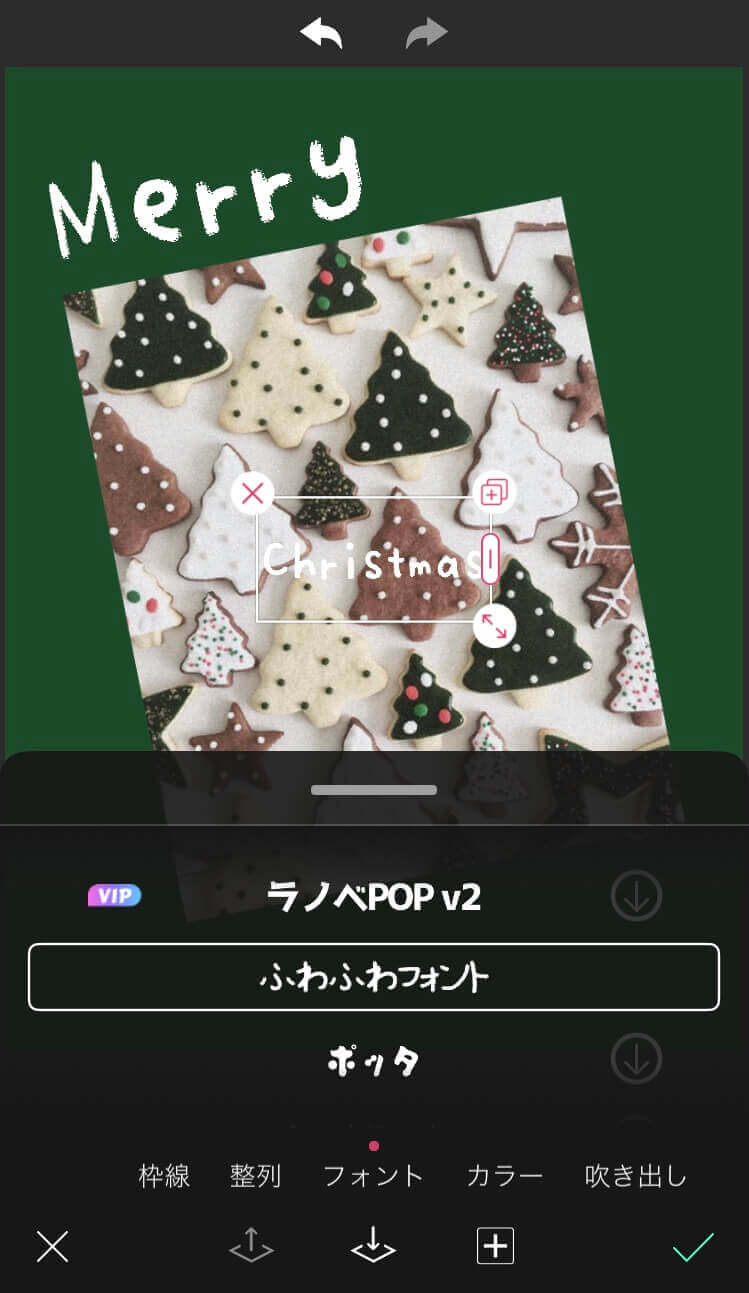
Task: Switch to the カラー tab
Action: point(504,1176)
